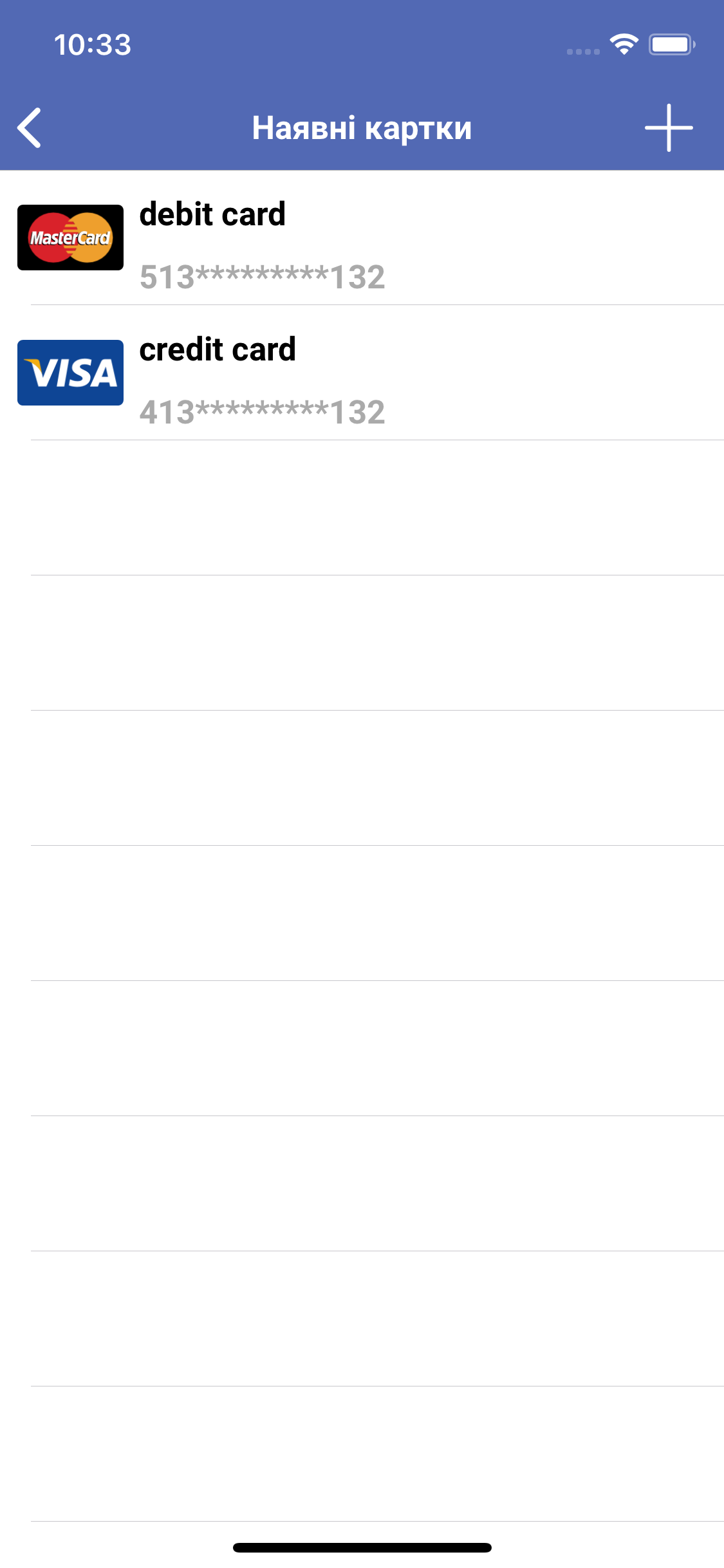724x1568 pixels.
Task: Tap the cellular signal dots indicator
Action: [583, 49]
